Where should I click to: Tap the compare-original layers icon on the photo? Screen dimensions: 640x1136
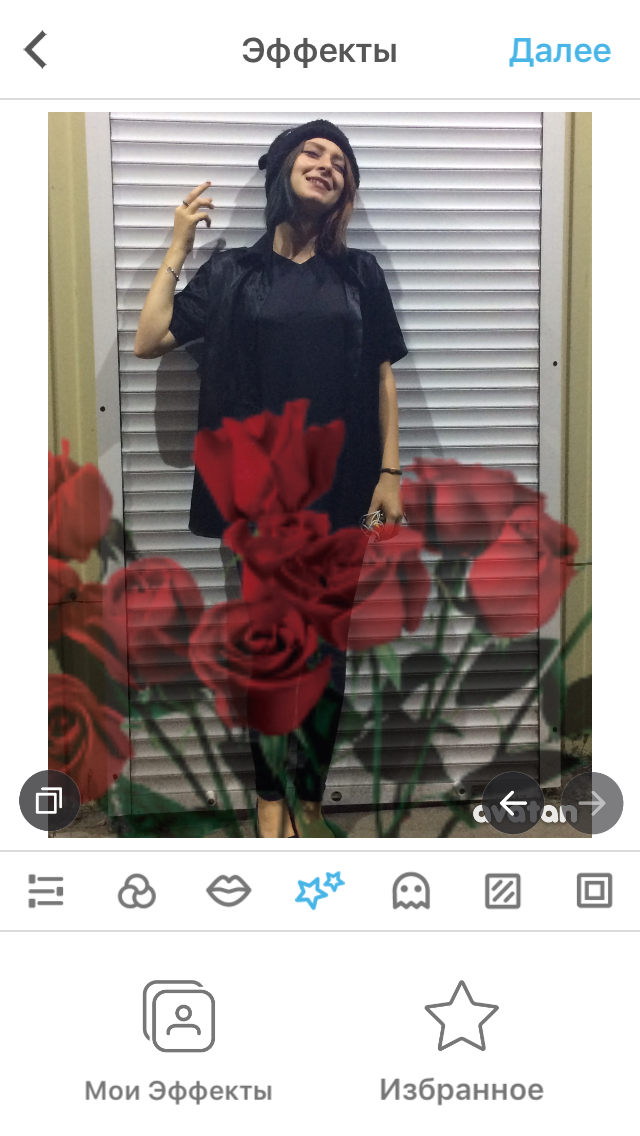pyautogui.click(x=49, y=801)
